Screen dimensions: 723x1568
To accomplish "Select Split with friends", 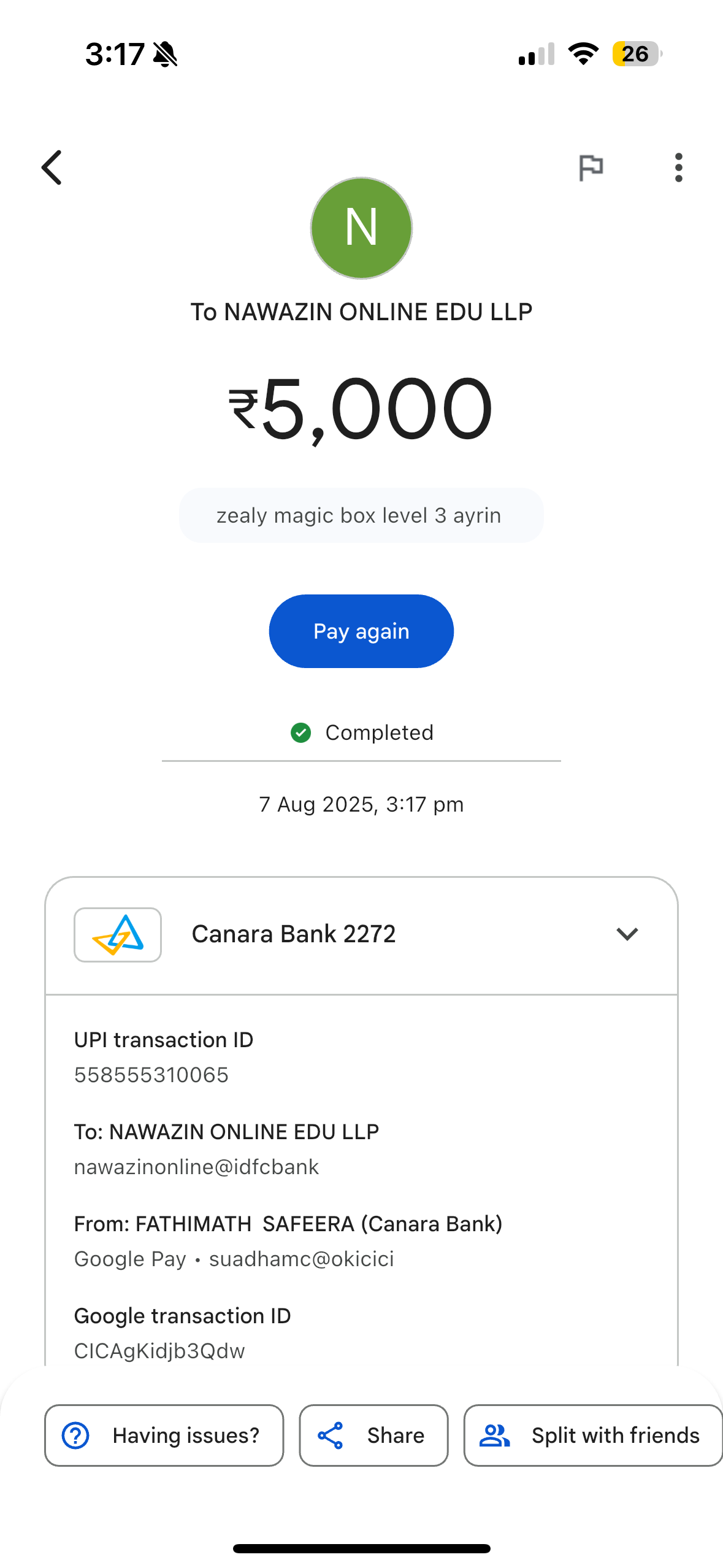I will click(592, 1435).
